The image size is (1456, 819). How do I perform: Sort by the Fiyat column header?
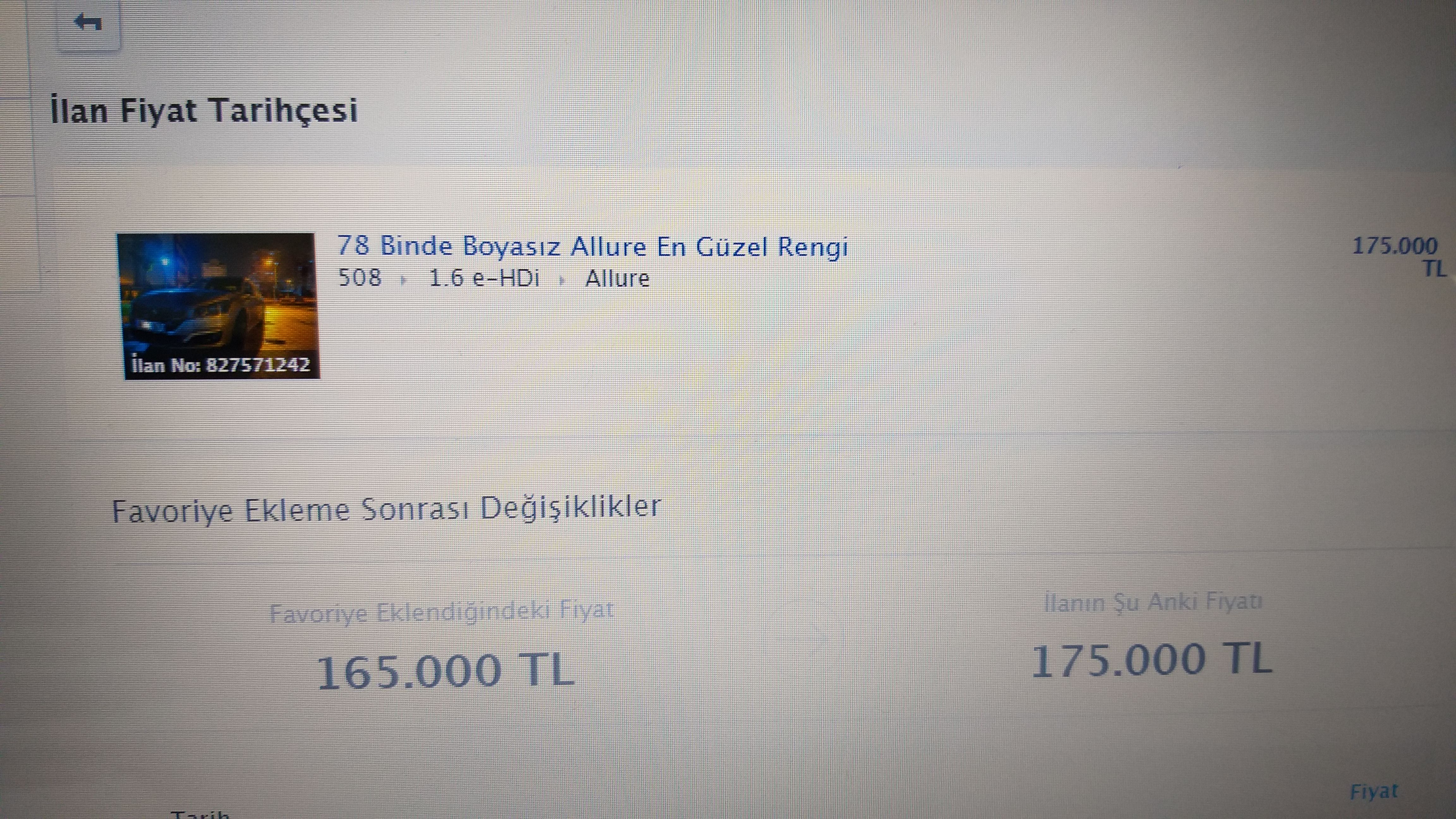(1373, 791)
